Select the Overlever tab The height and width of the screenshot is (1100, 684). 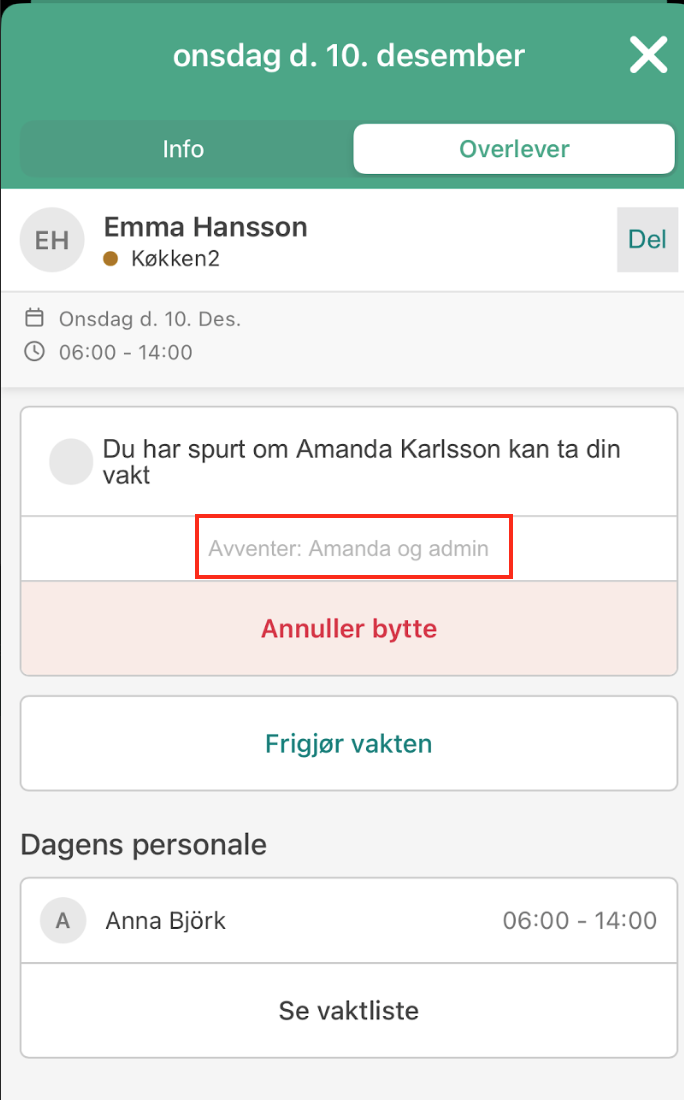pos(514,149)
